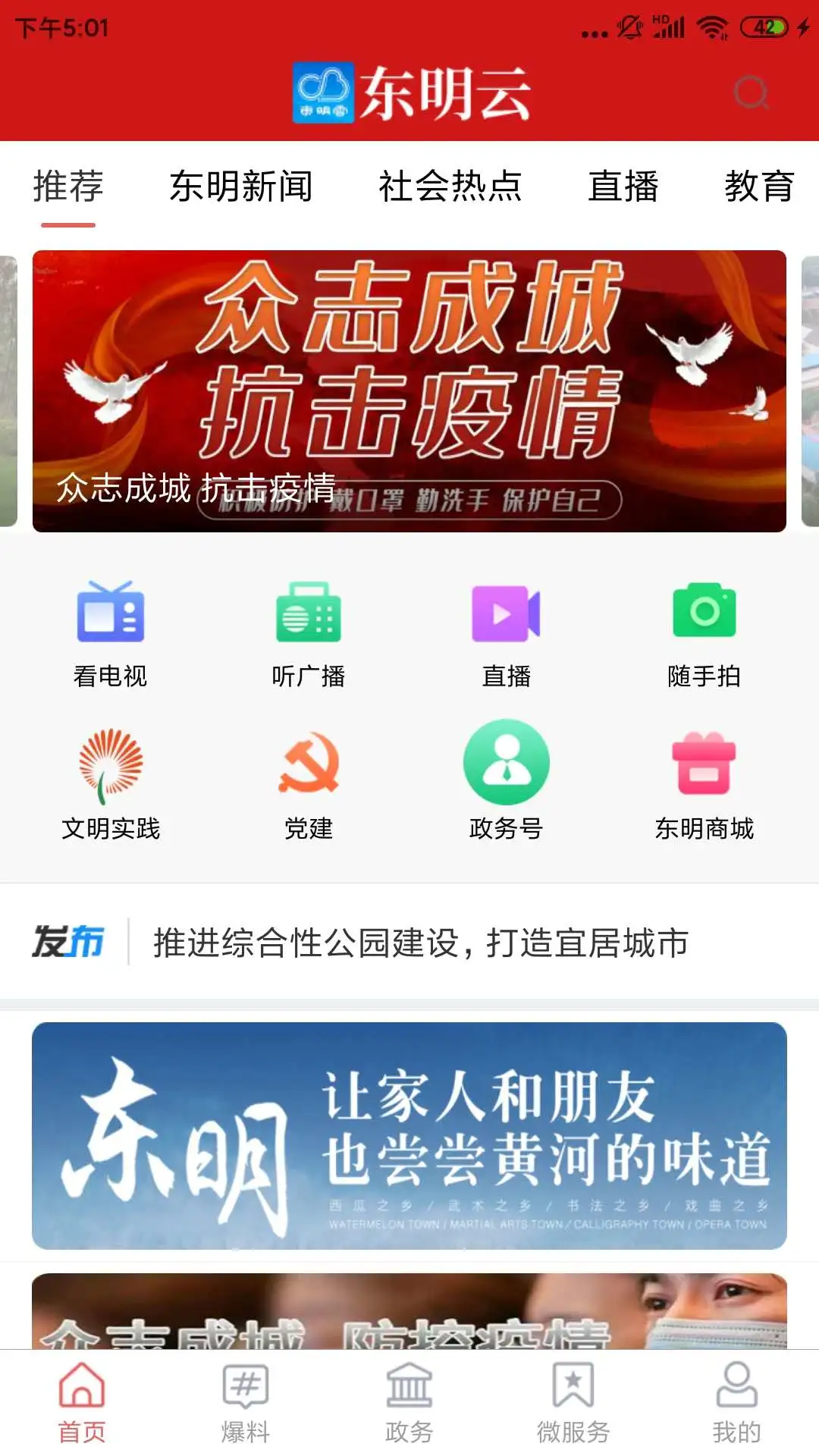This screenshot has width=819, height=1456.
Task: Click the search magnifier icon
Action: tap(750, 93)
